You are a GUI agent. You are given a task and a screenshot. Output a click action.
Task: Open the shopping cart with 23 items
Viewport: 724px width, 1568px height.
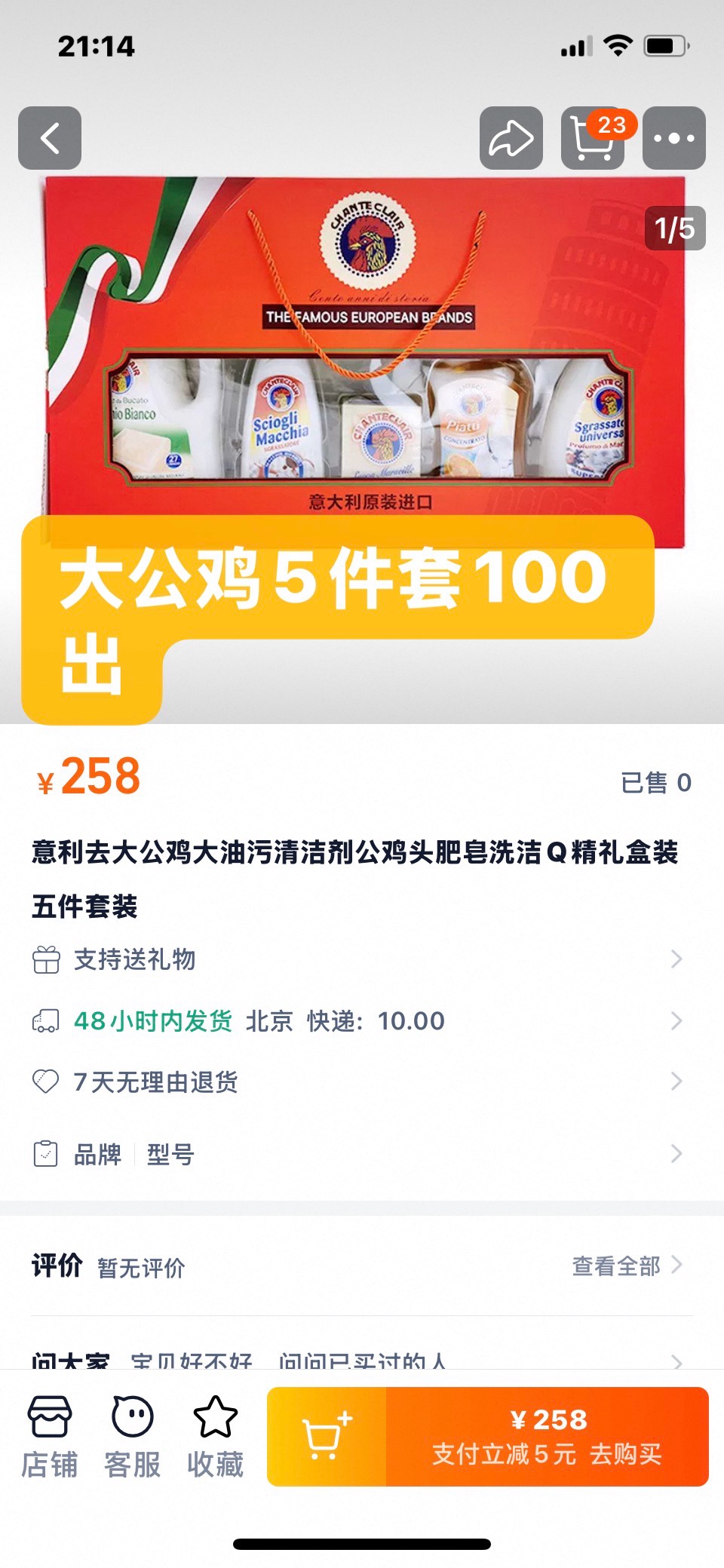(x=593, y=138)
